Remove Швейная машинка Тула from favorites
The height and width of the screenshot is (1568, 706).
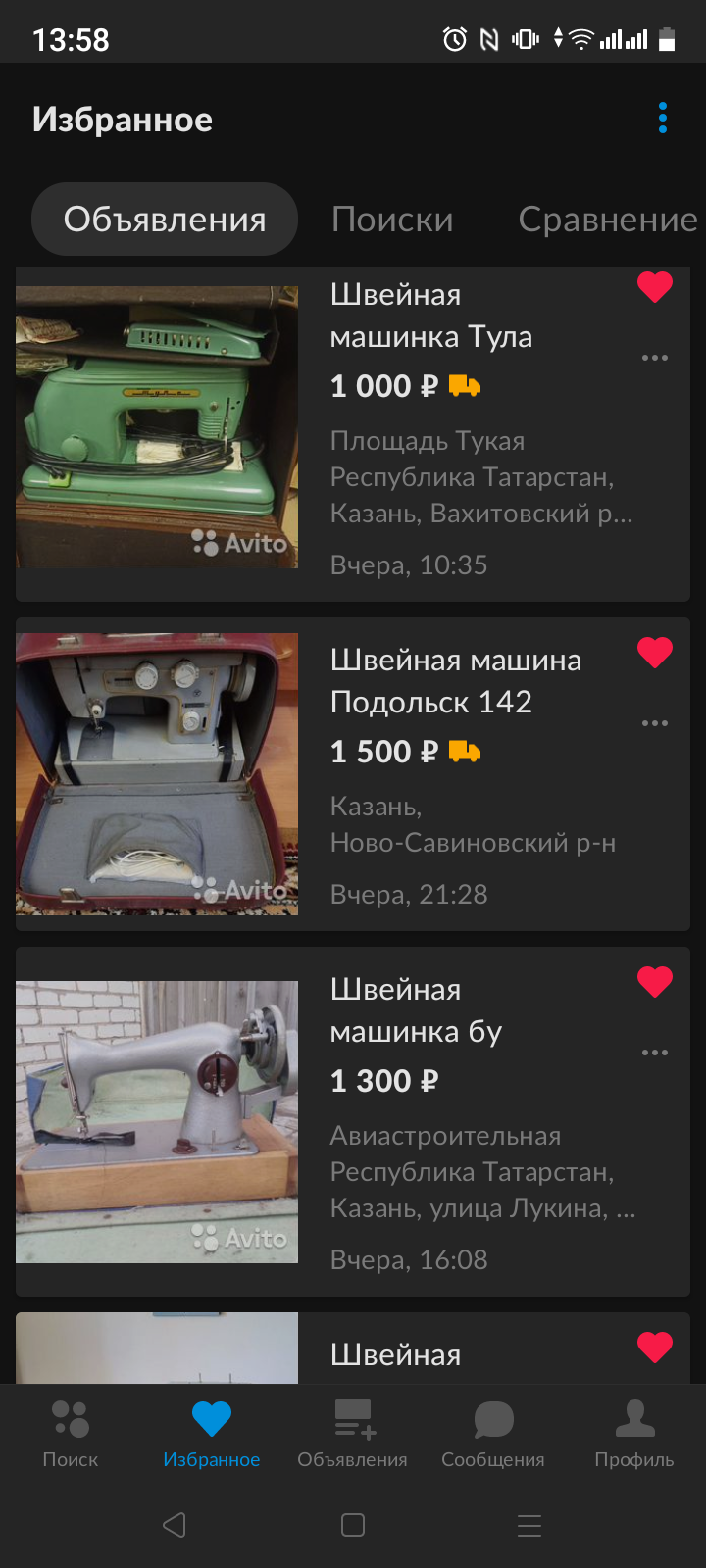655,287
